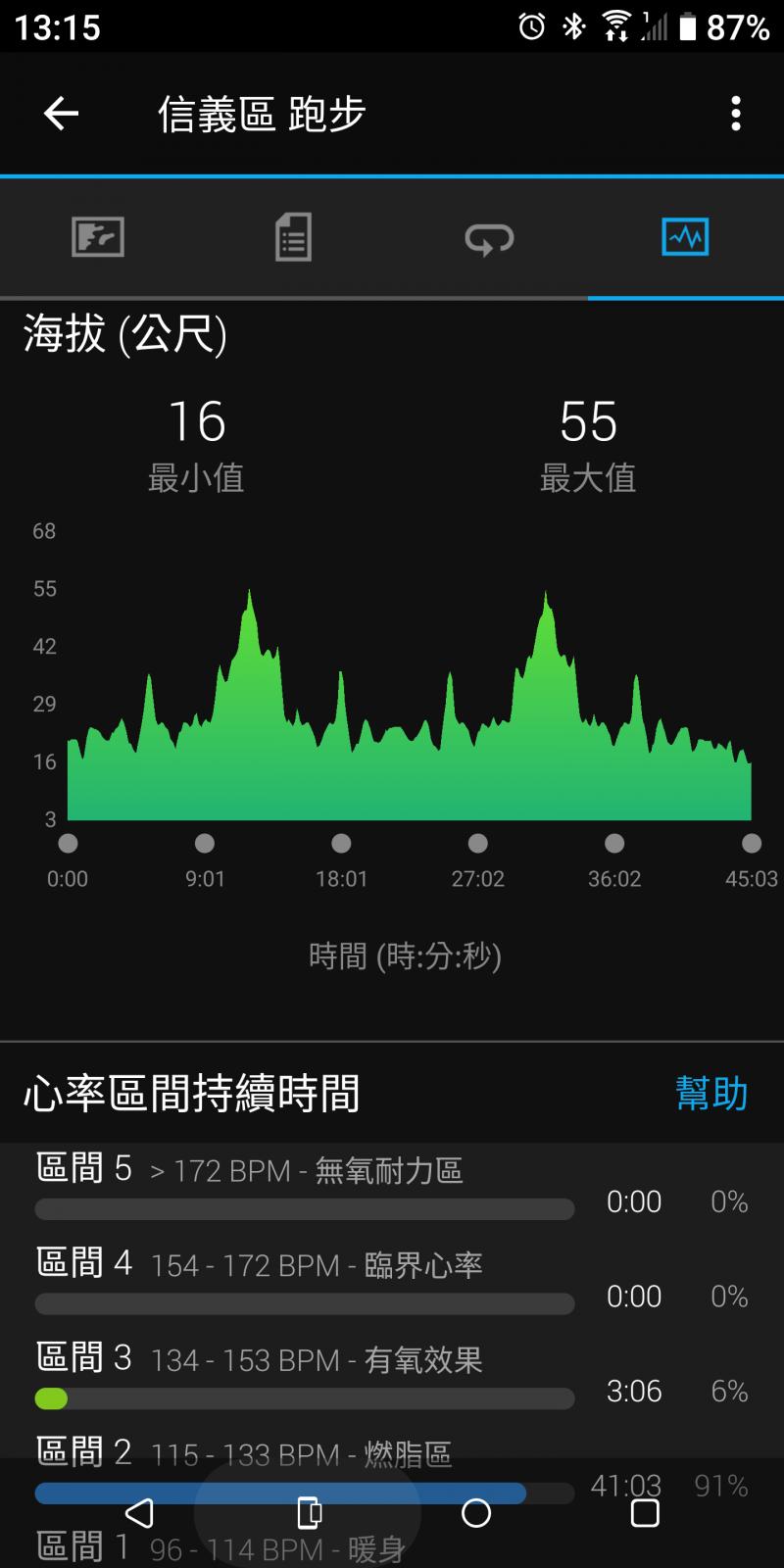Viewport: 784px width, 1568px height.
Task: Tap the system back button
Action: pos(140,1512)
